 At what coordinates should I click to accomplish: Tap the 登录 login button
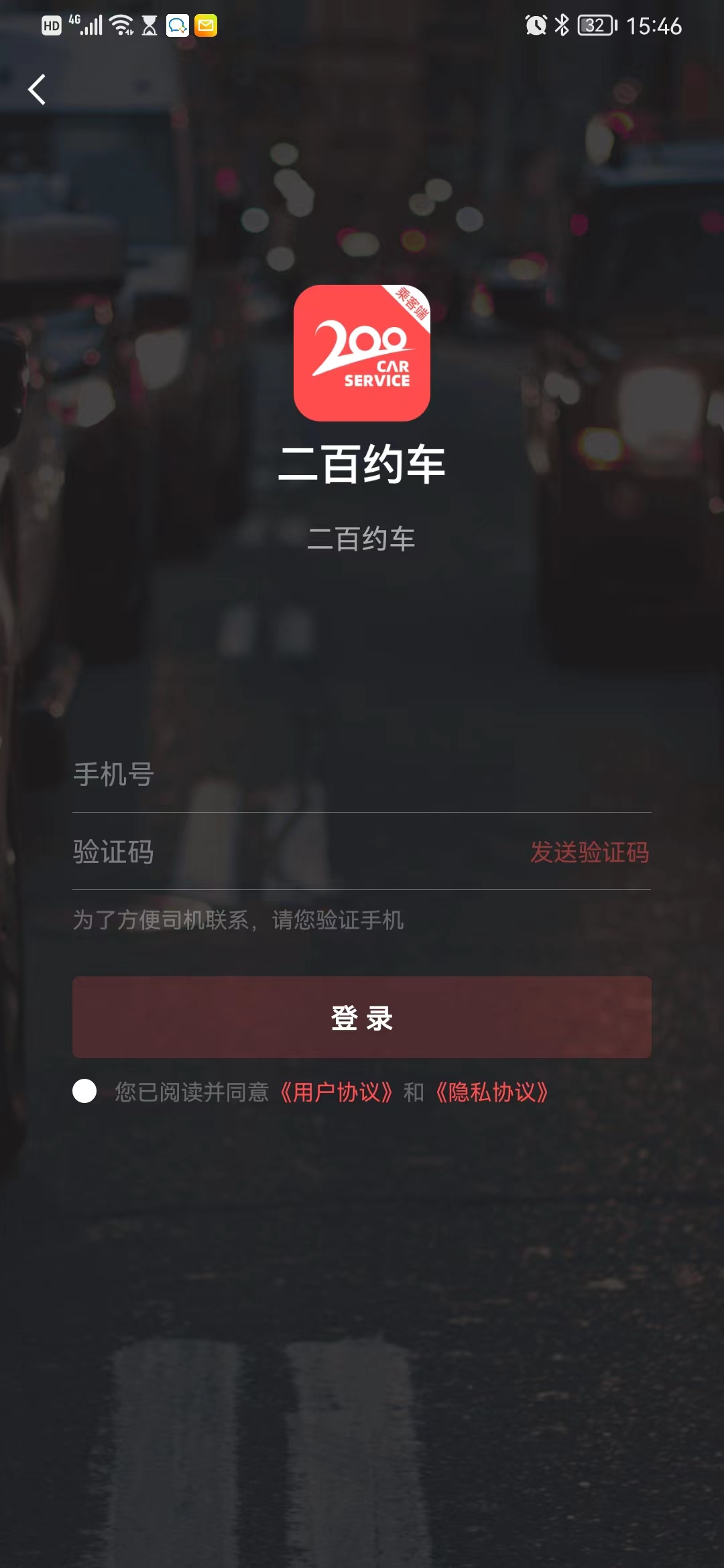[x=362, y=1017]
